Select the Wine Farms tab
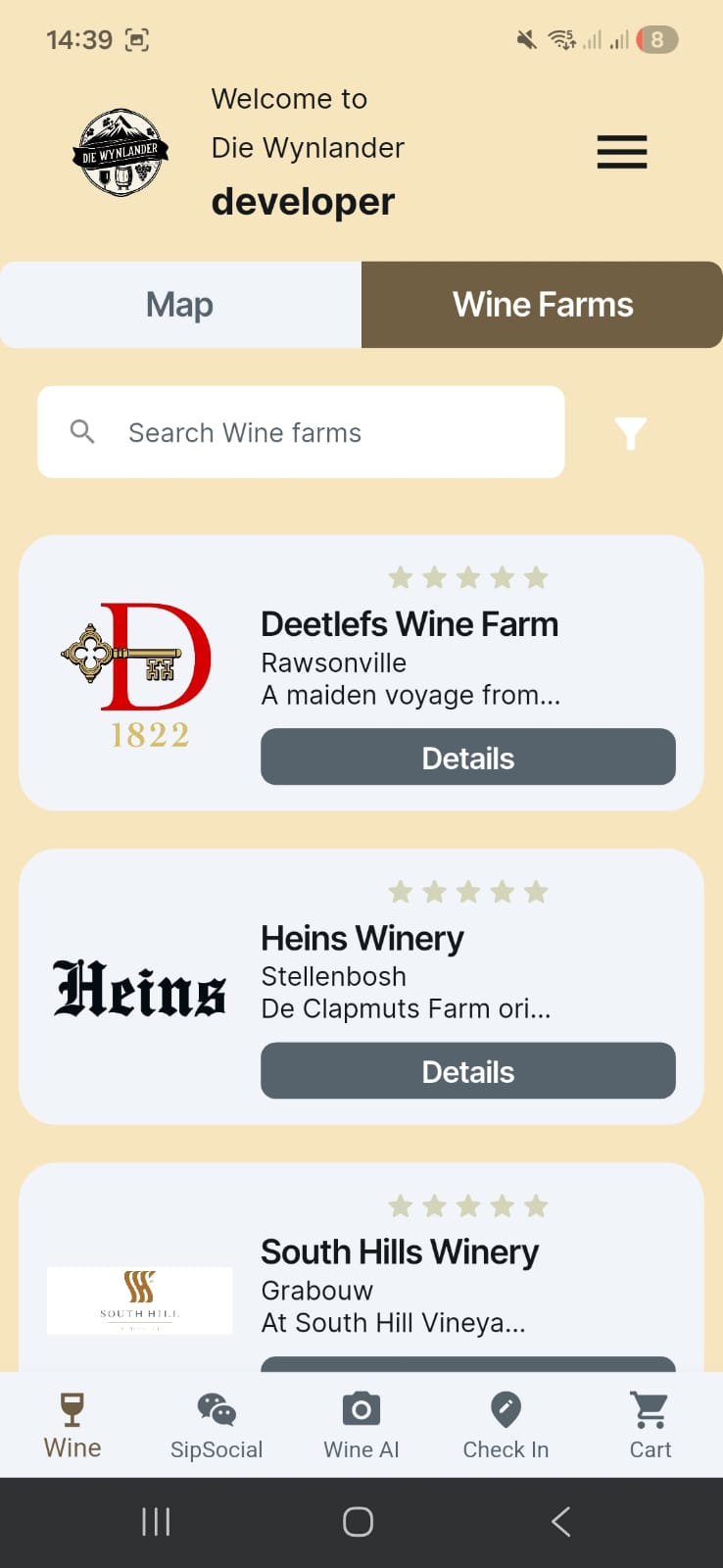723x1568 pixels. pos(542,305)
